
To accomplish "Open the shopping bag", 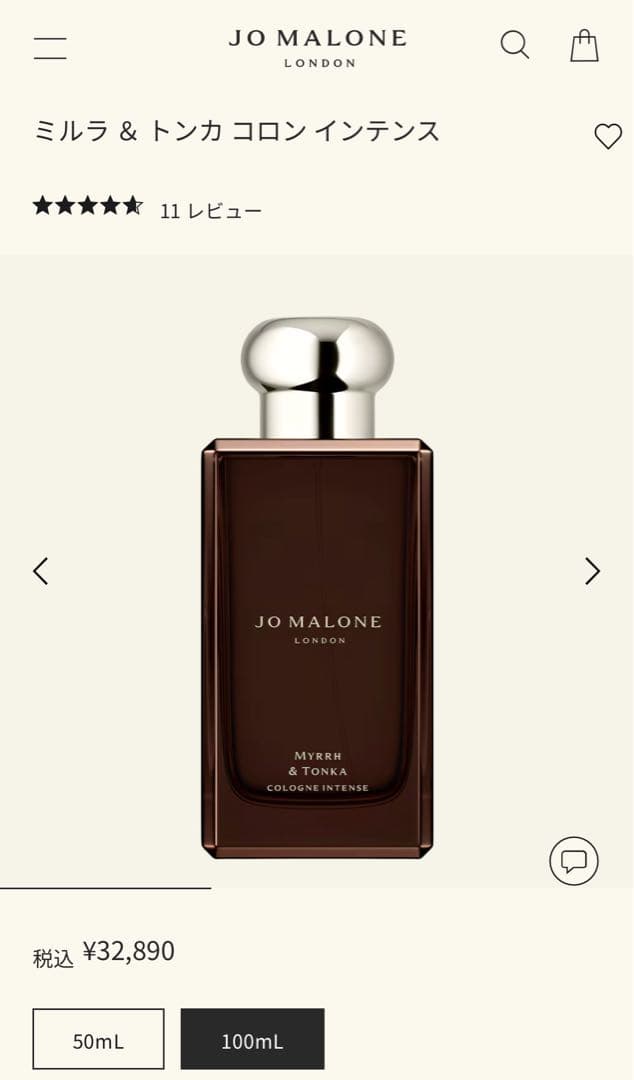I will click(x=584, y=45).
